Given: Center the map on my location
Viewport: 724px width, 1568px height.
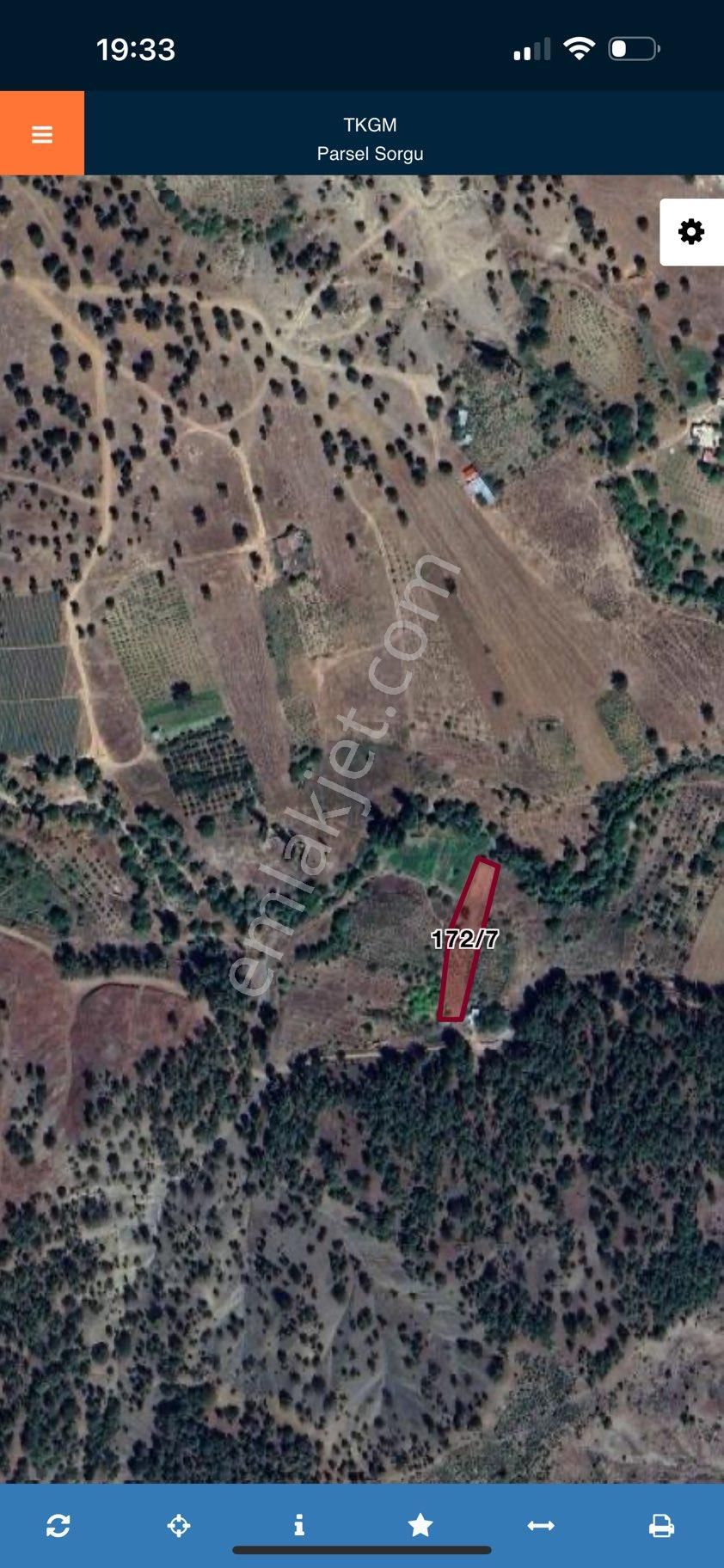Looking at the screenshot, I should 179,1525.
